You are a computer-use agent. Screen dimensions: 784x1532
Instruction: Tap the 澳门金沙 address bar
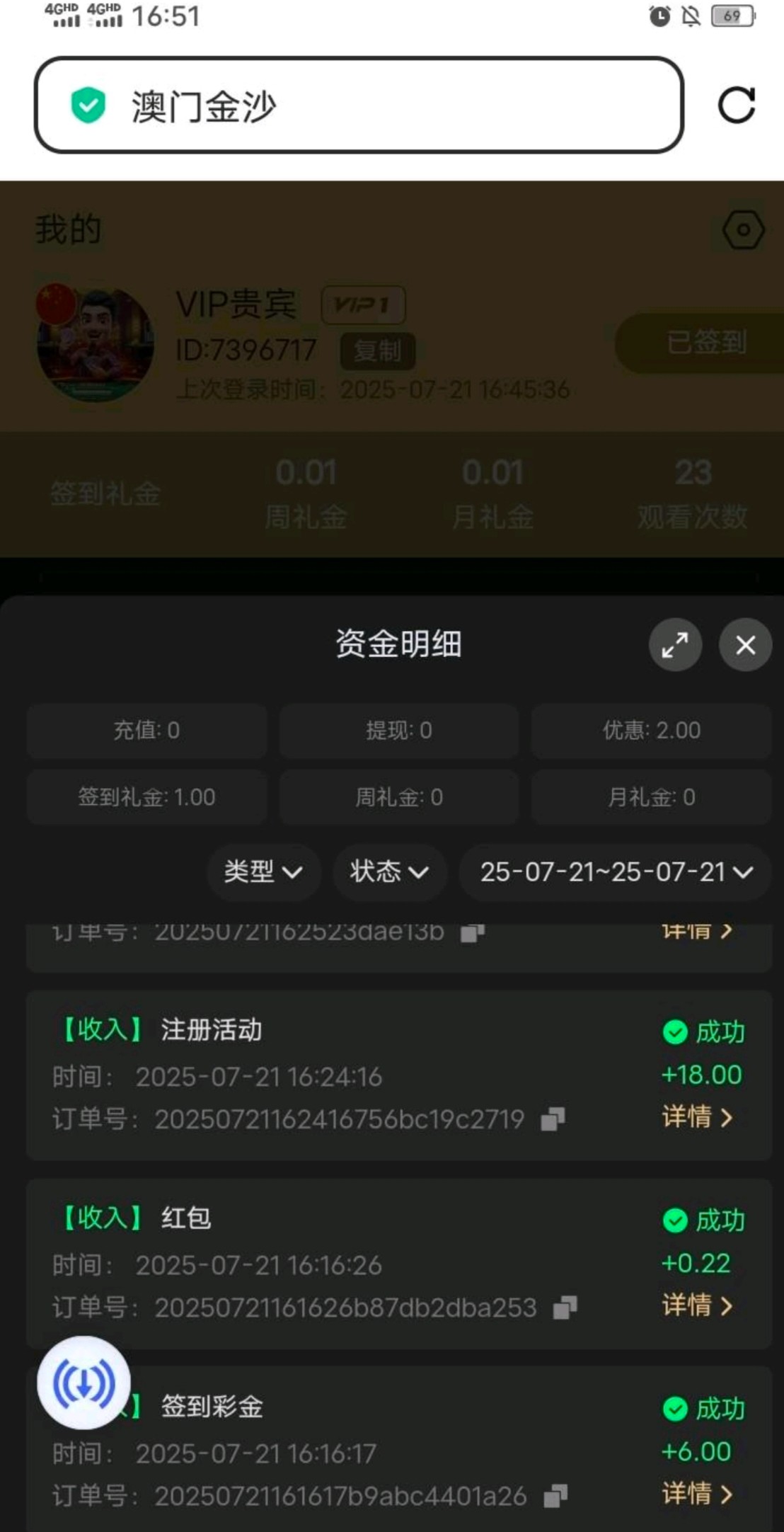(x=359, y=105)
